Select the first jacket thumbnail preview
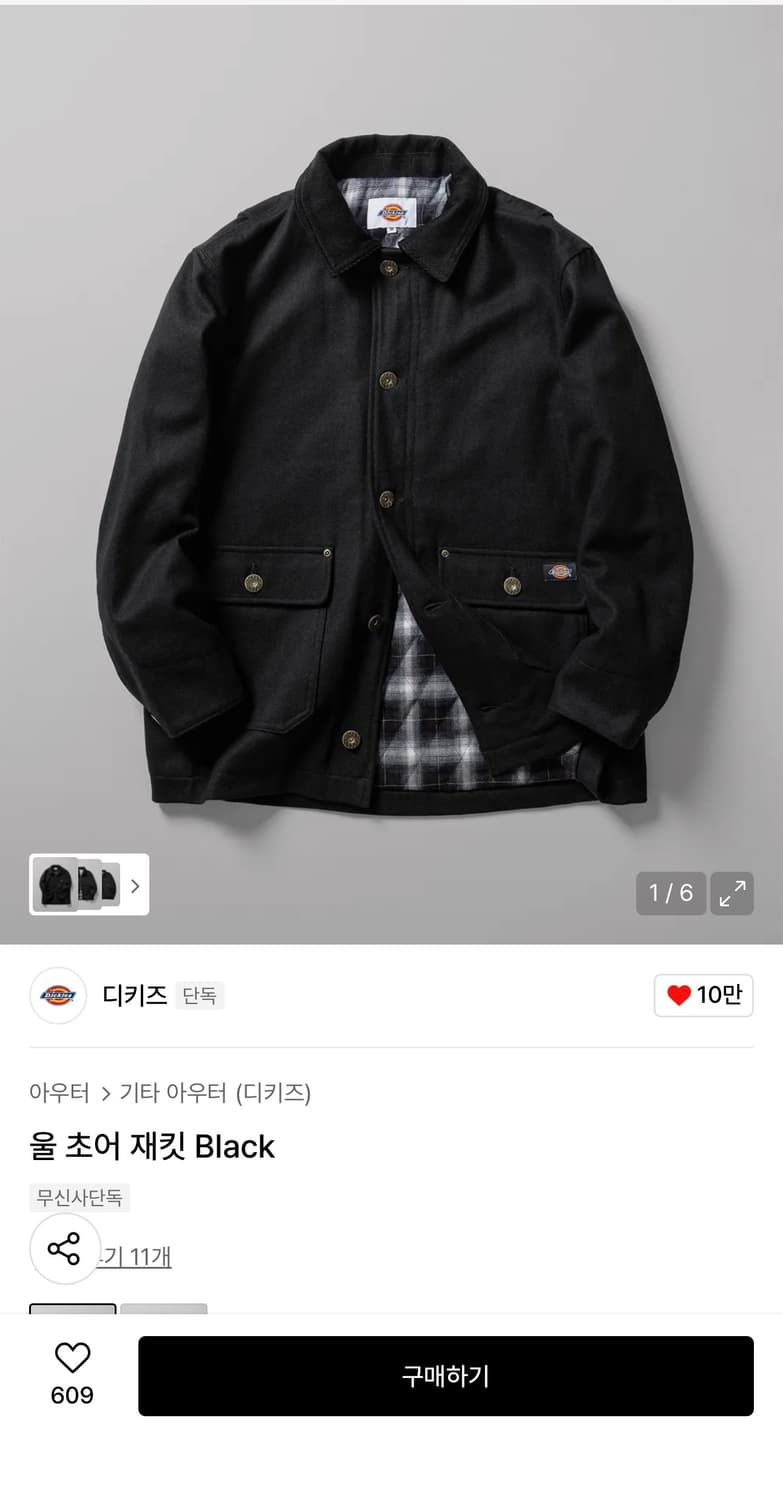The height and width of the screenshot is (1500, 783). [56, 886]
